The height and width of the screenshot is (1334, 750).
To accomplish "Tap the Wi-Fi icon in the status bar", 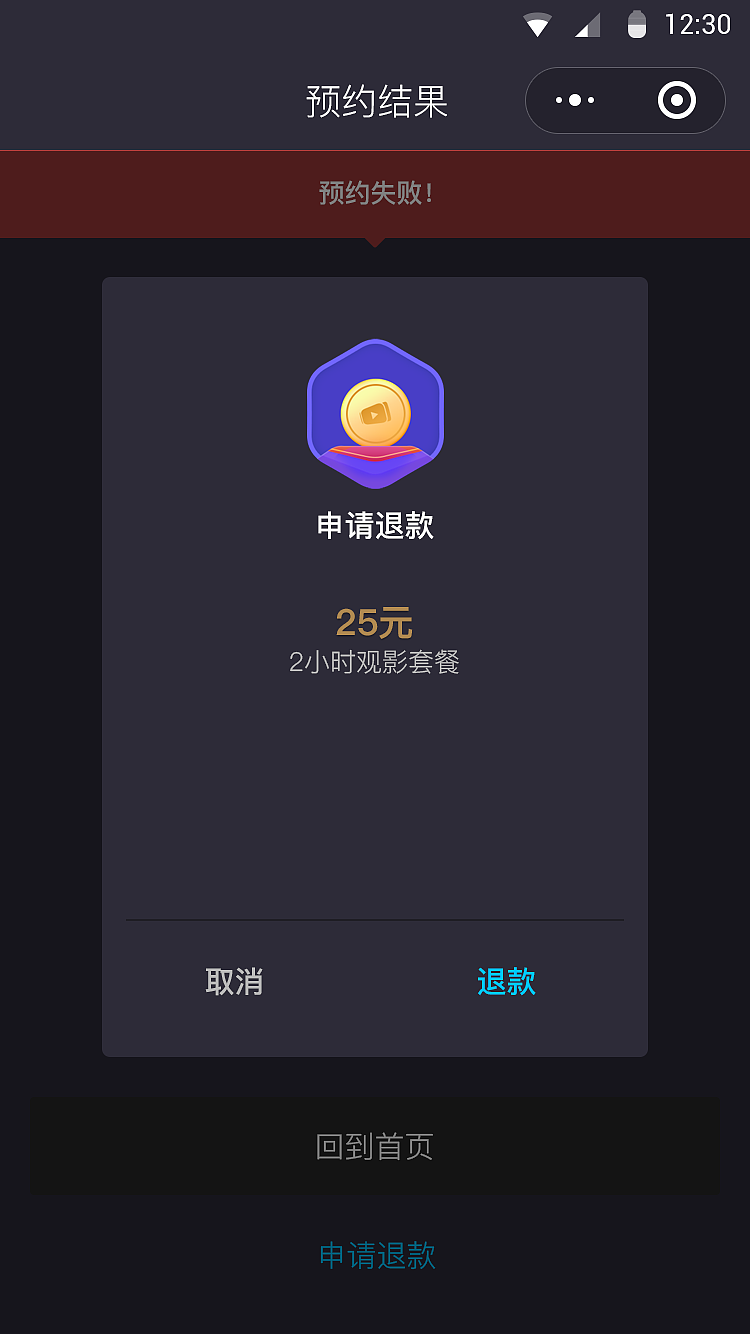I will [536, 25].
